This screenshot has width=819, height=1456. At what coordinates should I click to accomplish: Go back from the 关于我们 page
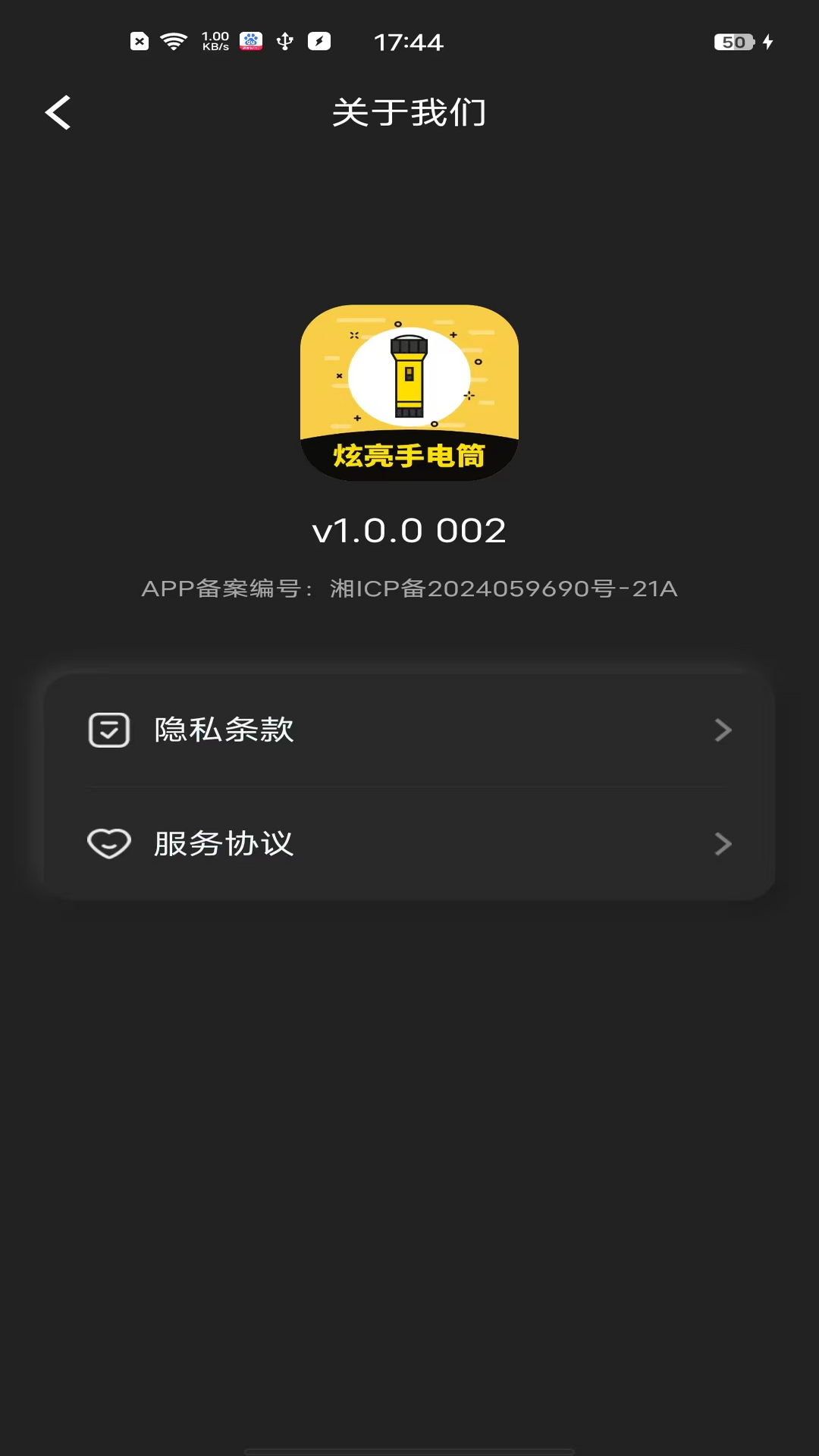(58, 113)
